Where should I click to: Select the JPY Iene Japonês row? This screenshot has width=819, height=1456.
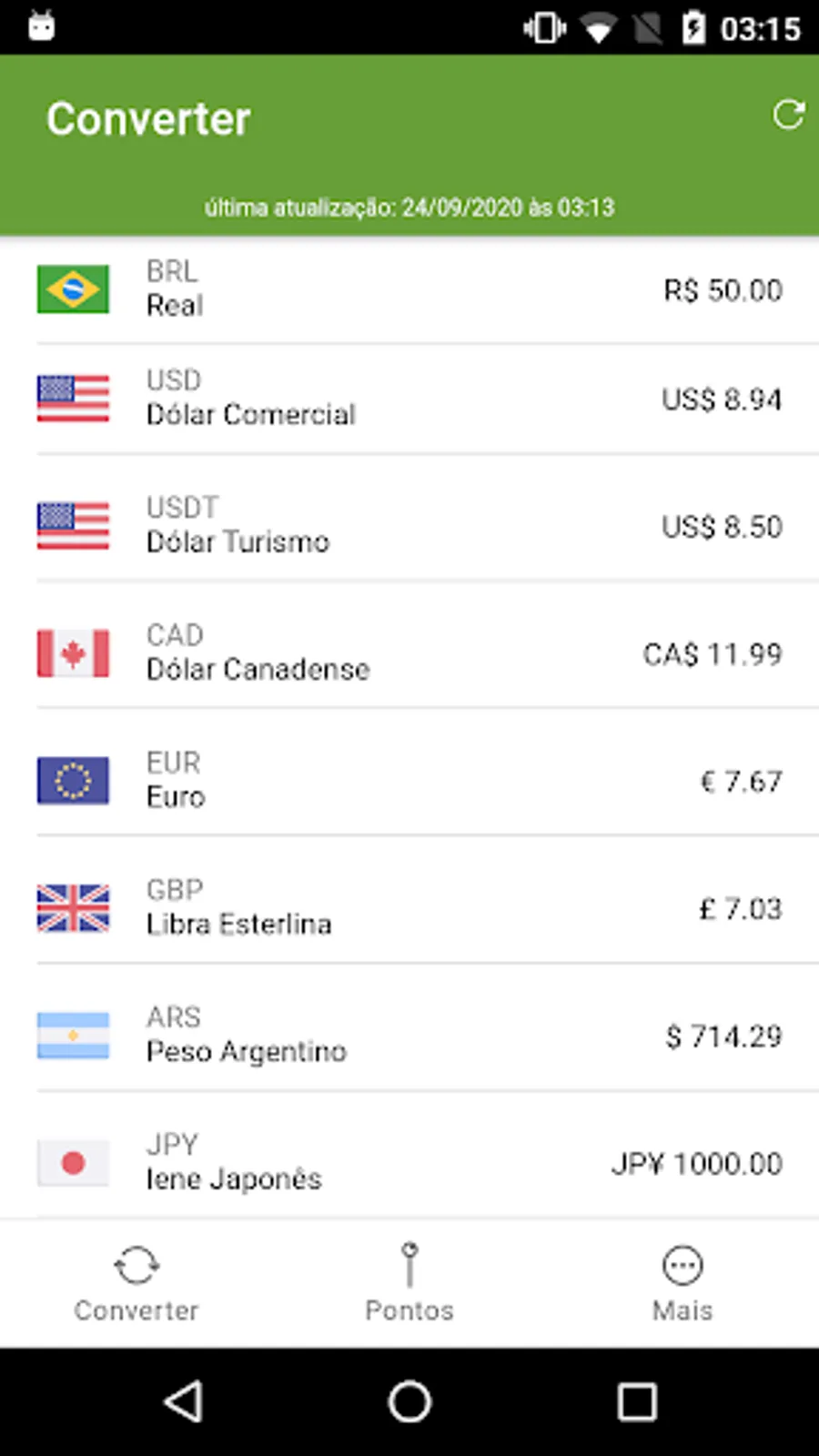pos(409,1163)
